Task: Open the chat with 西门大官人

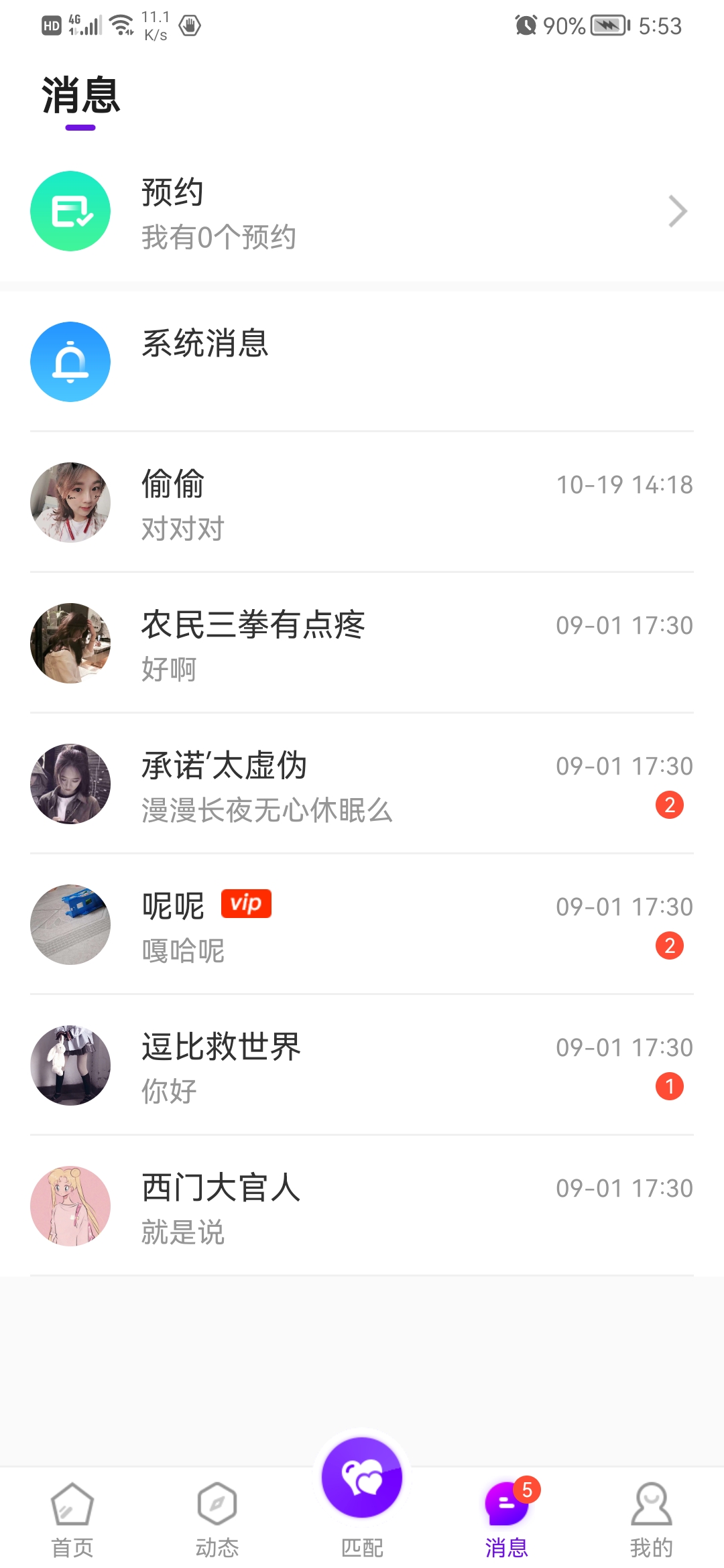Action: point(362,1206)
